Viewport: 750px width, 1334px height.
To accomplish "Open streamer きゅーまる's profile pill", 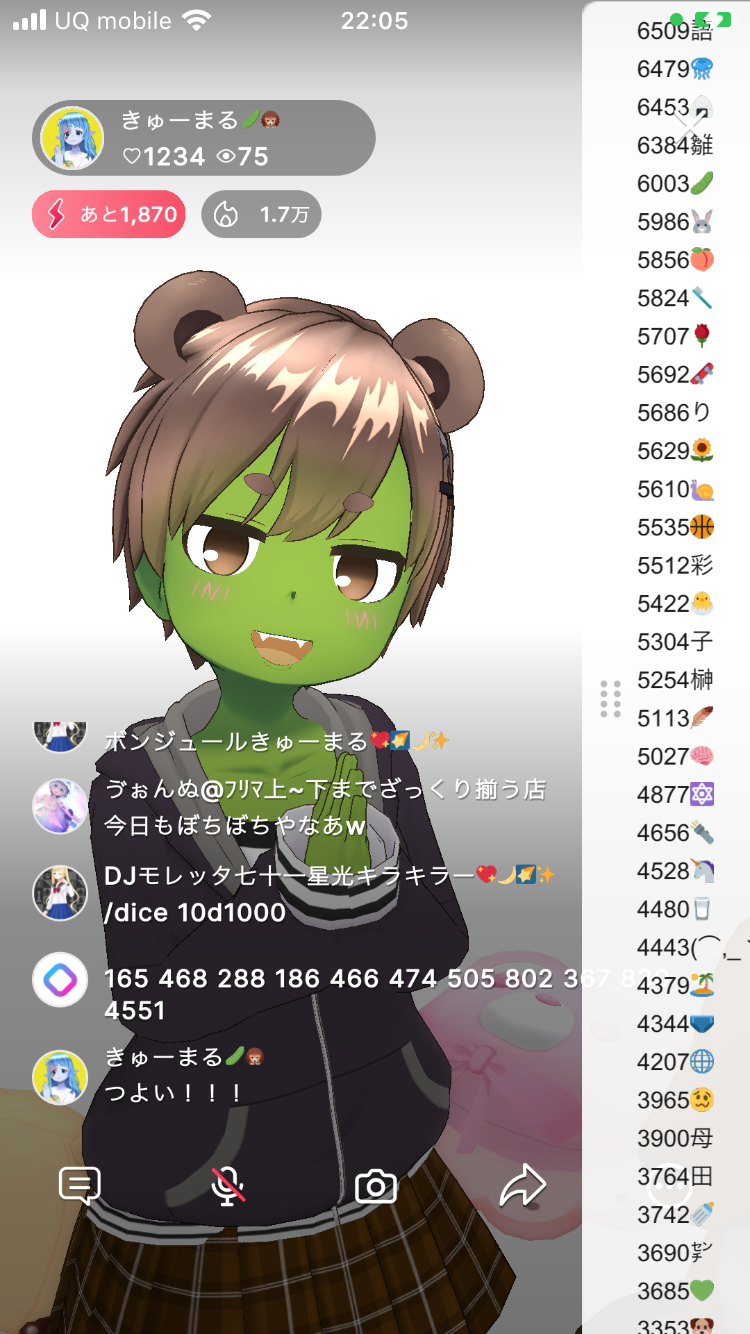I will click(x=204, y=138).
